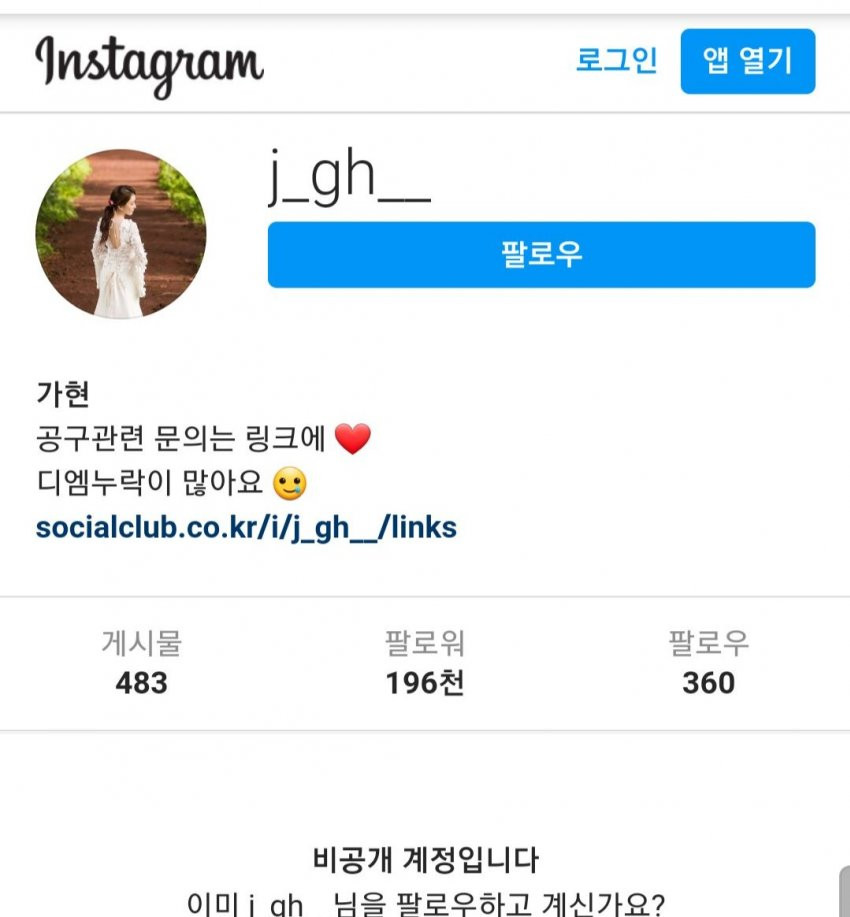The height and width of the screenshot is (917, 850).
Task: Follow j_gh__ with the 팔로우 button
Action: [541, 255]
